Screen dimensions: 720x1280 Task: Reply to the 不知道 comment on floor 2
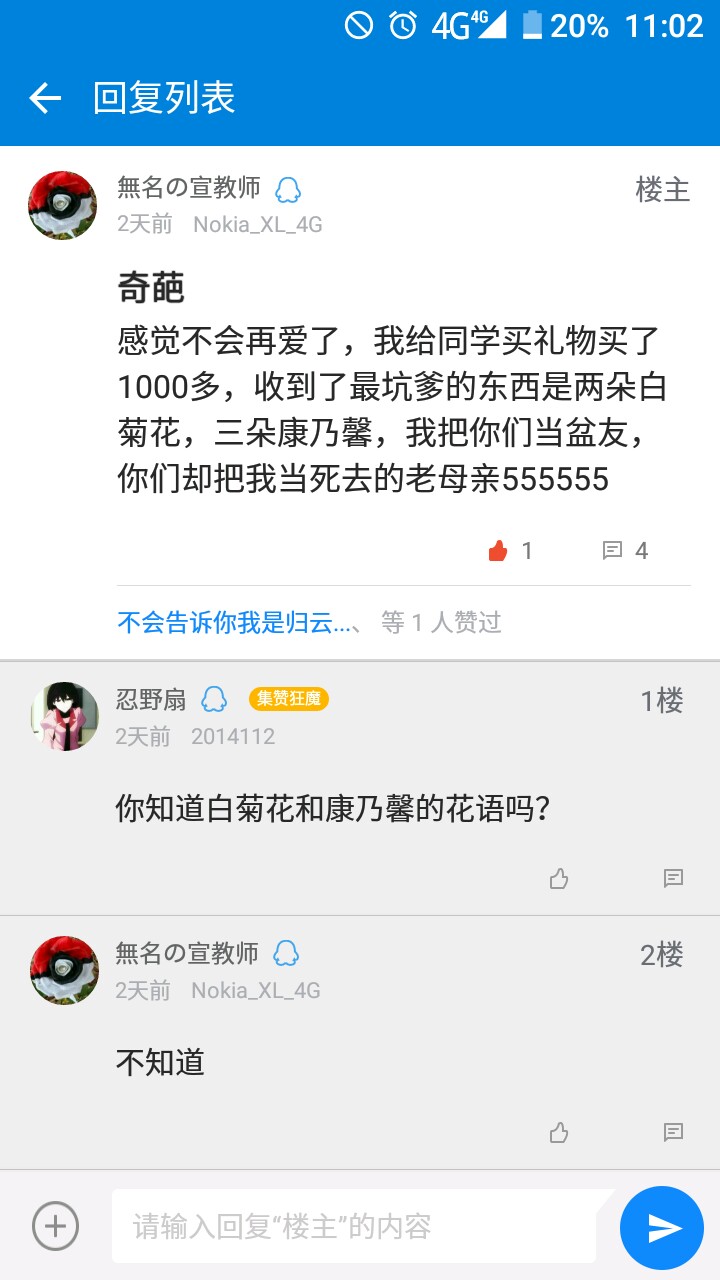[673, 1132]
